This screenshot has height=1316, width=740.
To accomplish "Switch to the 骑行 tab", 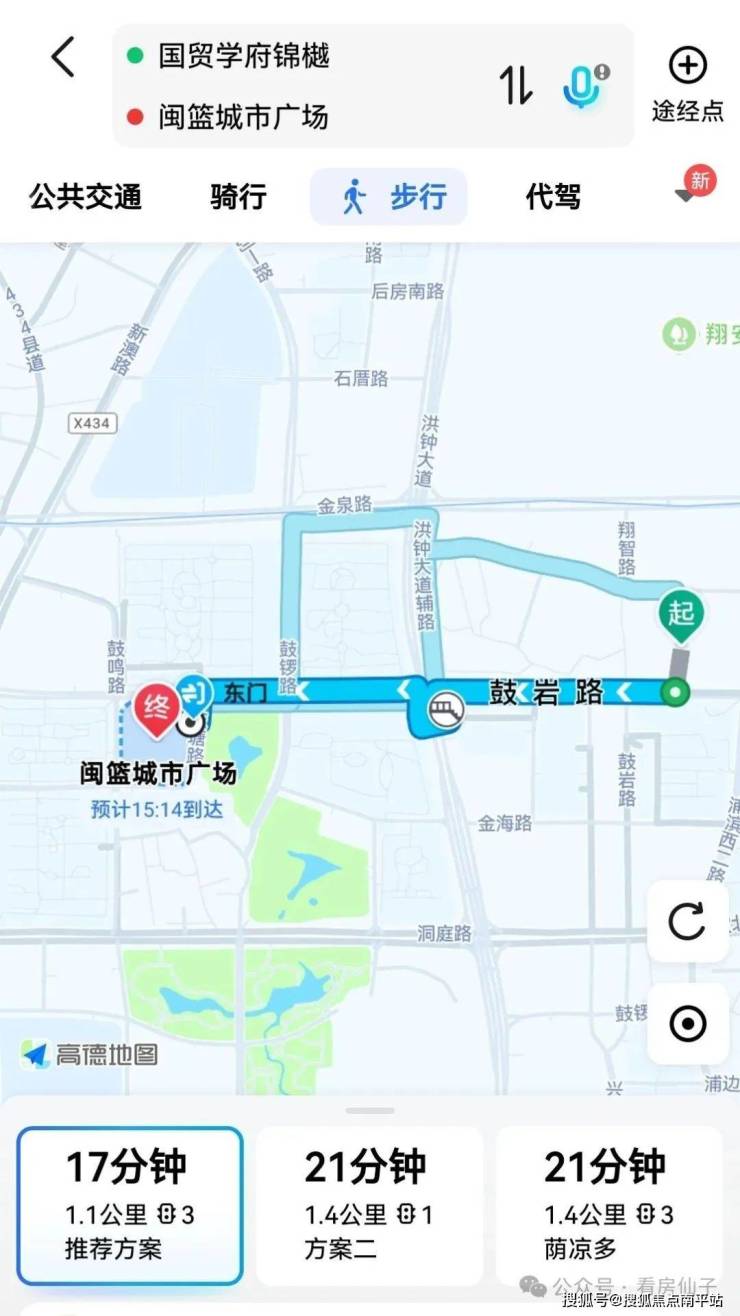I will tap(238, 196).
